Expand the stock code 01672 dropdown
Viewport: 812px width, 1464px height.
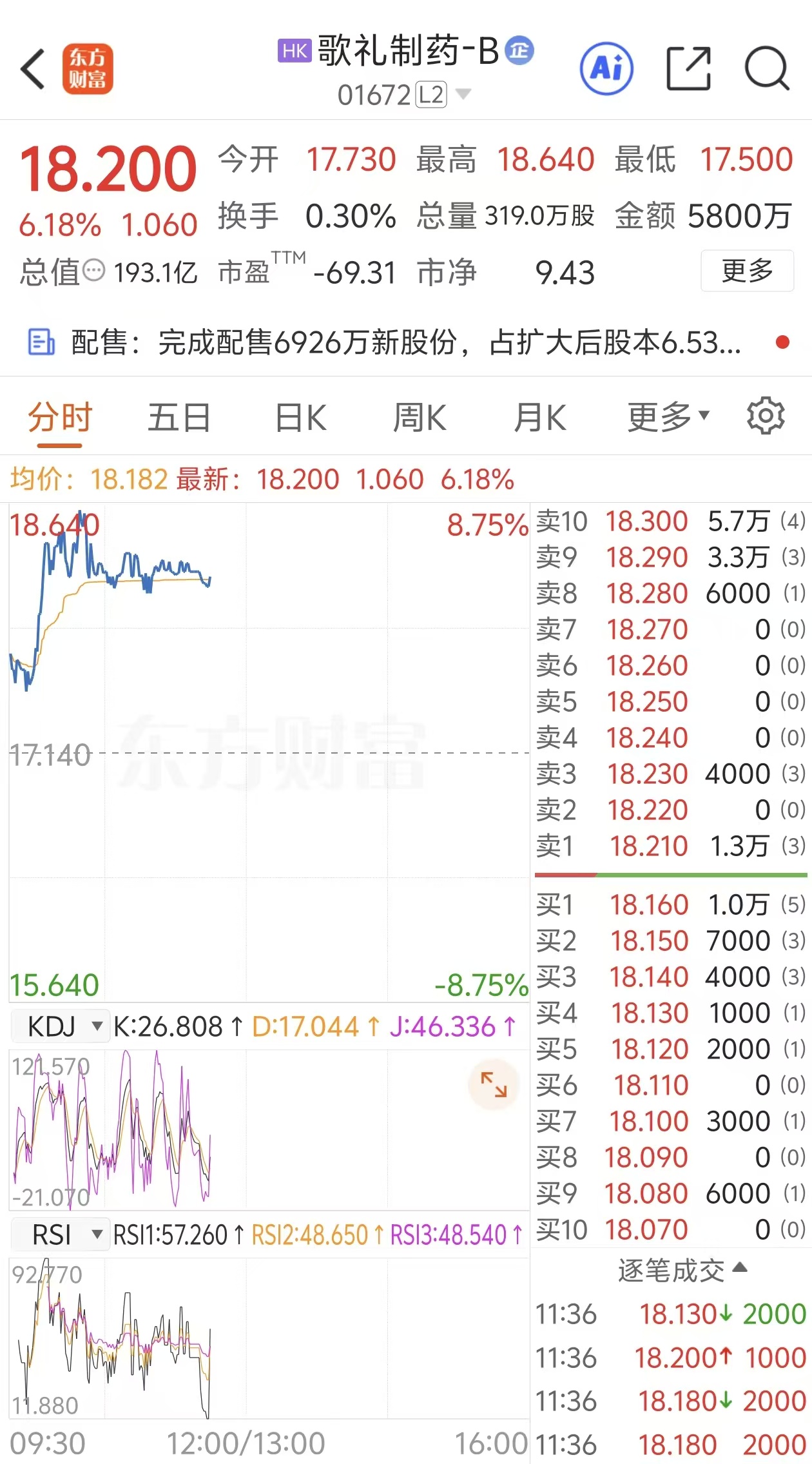point(463,95)
